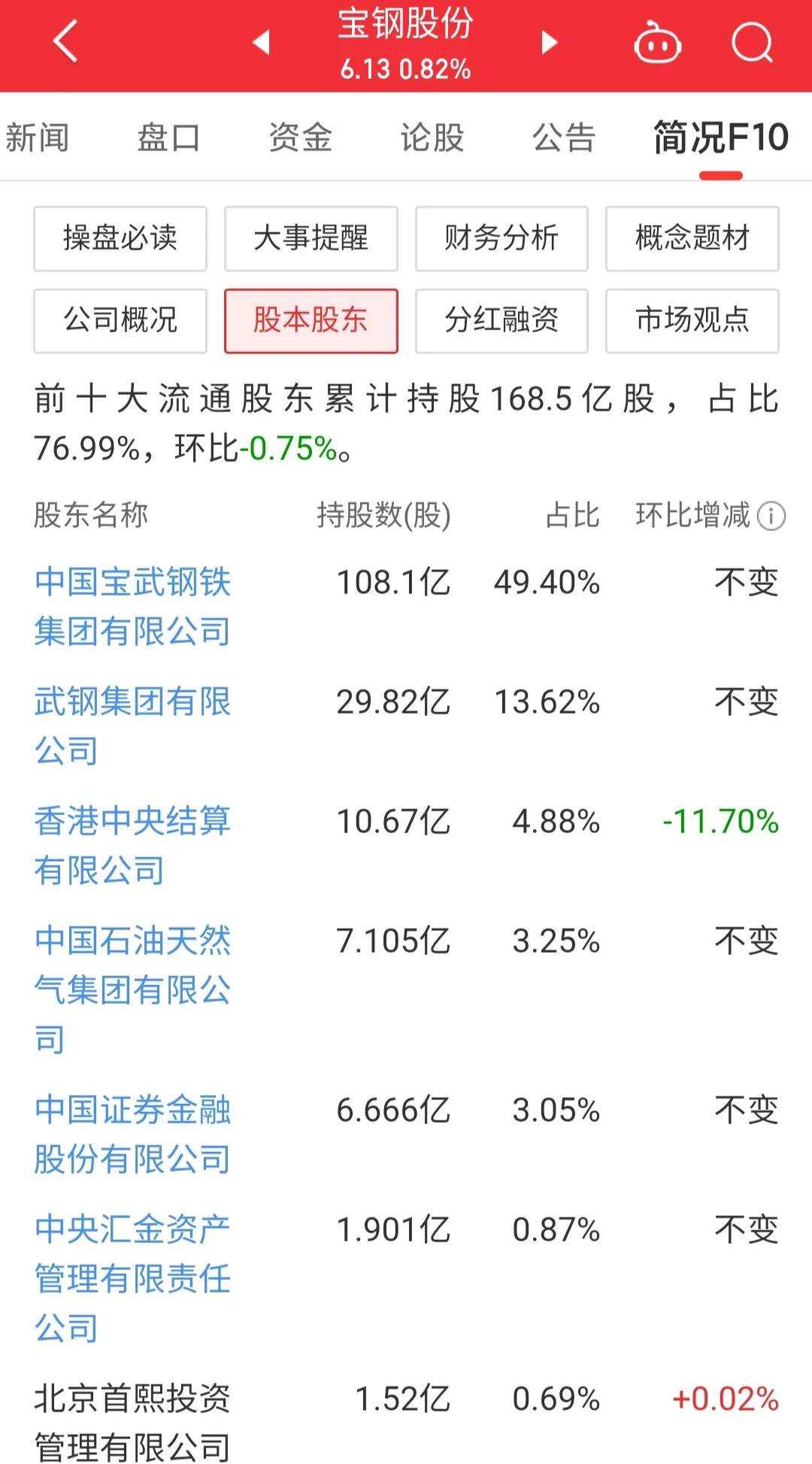Screen dimensions: 812x1464
Task: Open 分红融资 section
Action: click(501, 321)
